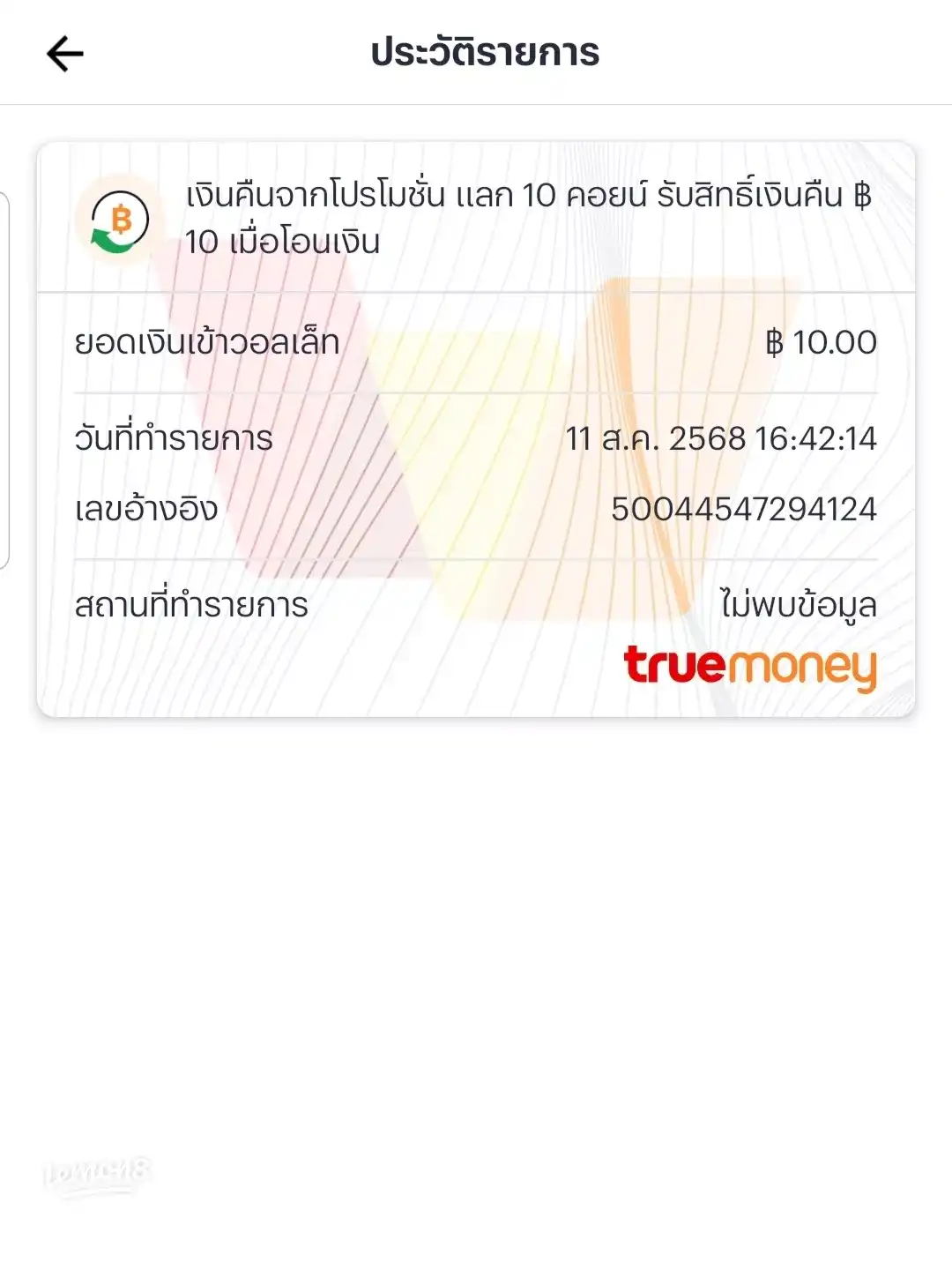Select the Bitcoin-style ฿ symbol inside the circle icon

pos(123,219)
